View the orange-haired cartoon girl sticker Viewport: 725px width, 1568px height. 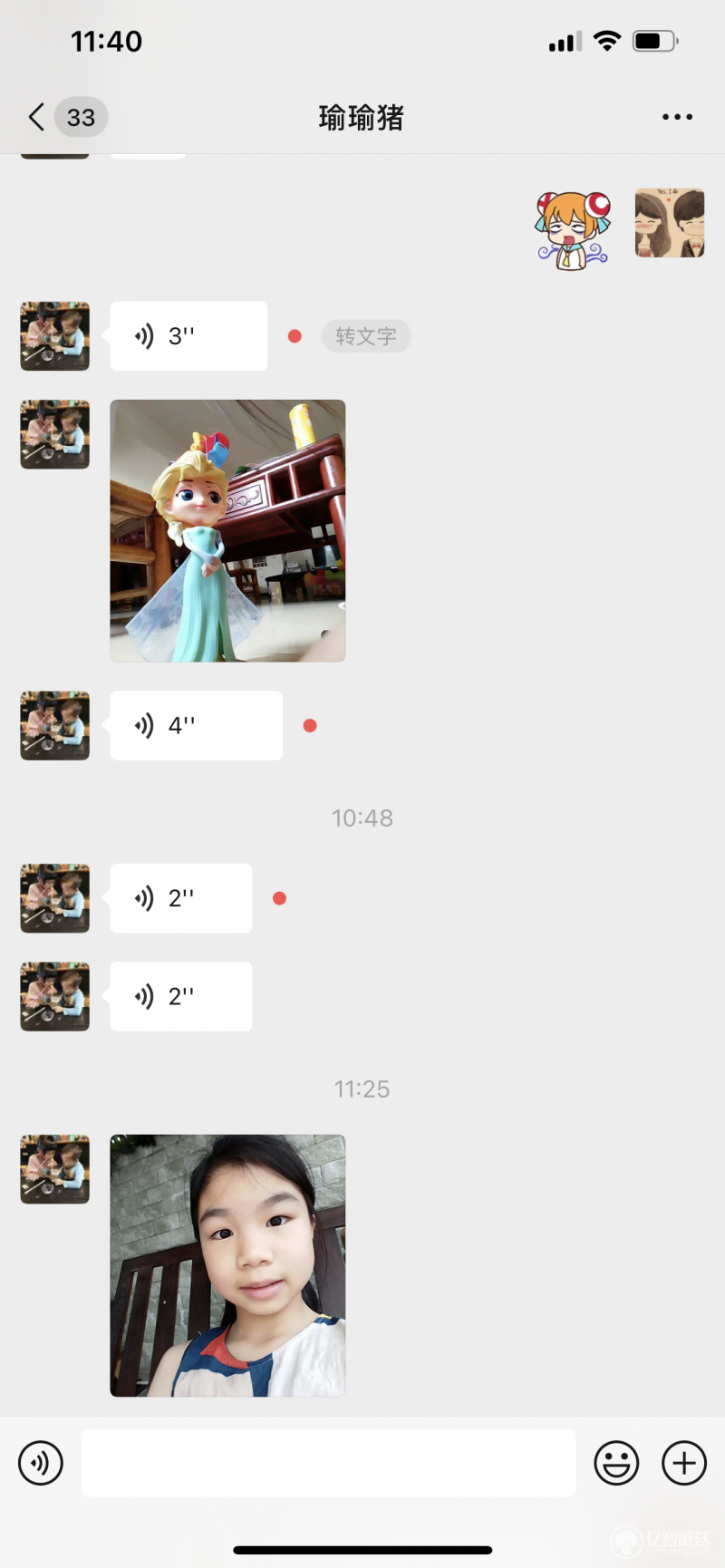[x=573, y=230]
